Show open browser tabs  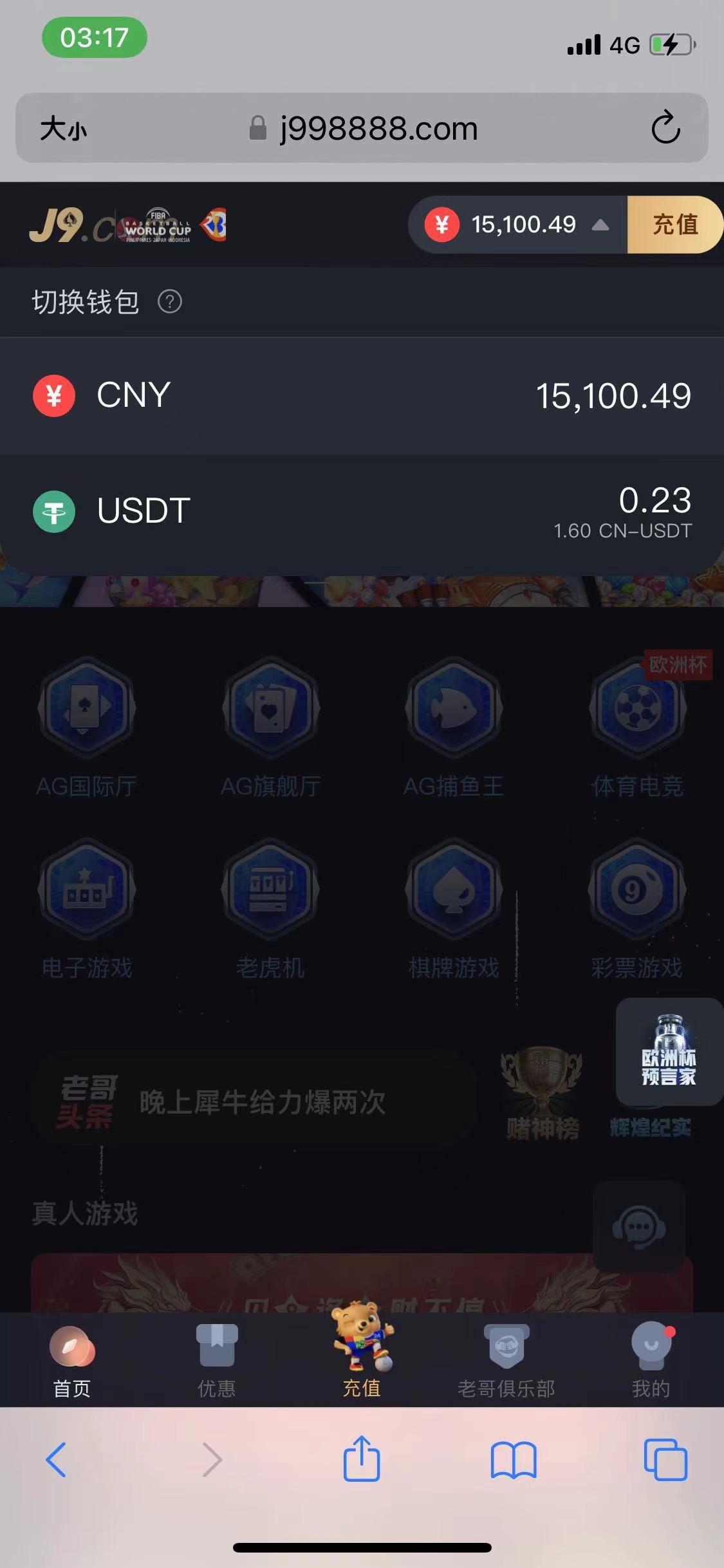pyautogui.click(x=665, y=1460)
